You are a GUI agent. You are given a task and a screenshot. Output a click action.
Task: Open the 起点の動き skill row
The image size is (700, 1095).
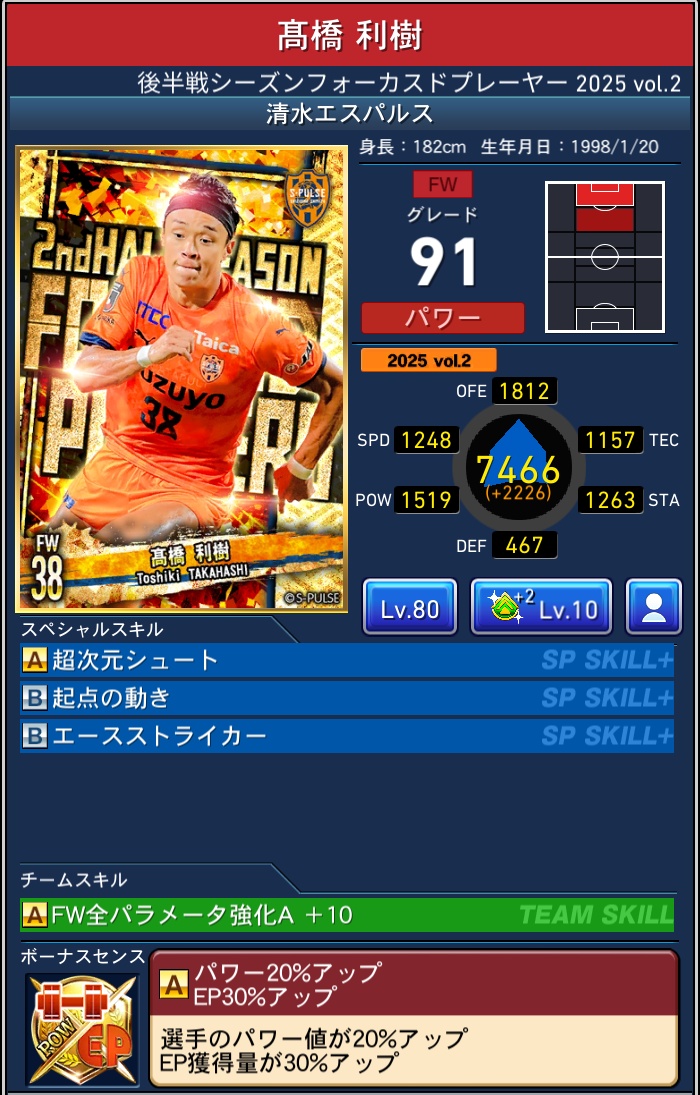346,698
